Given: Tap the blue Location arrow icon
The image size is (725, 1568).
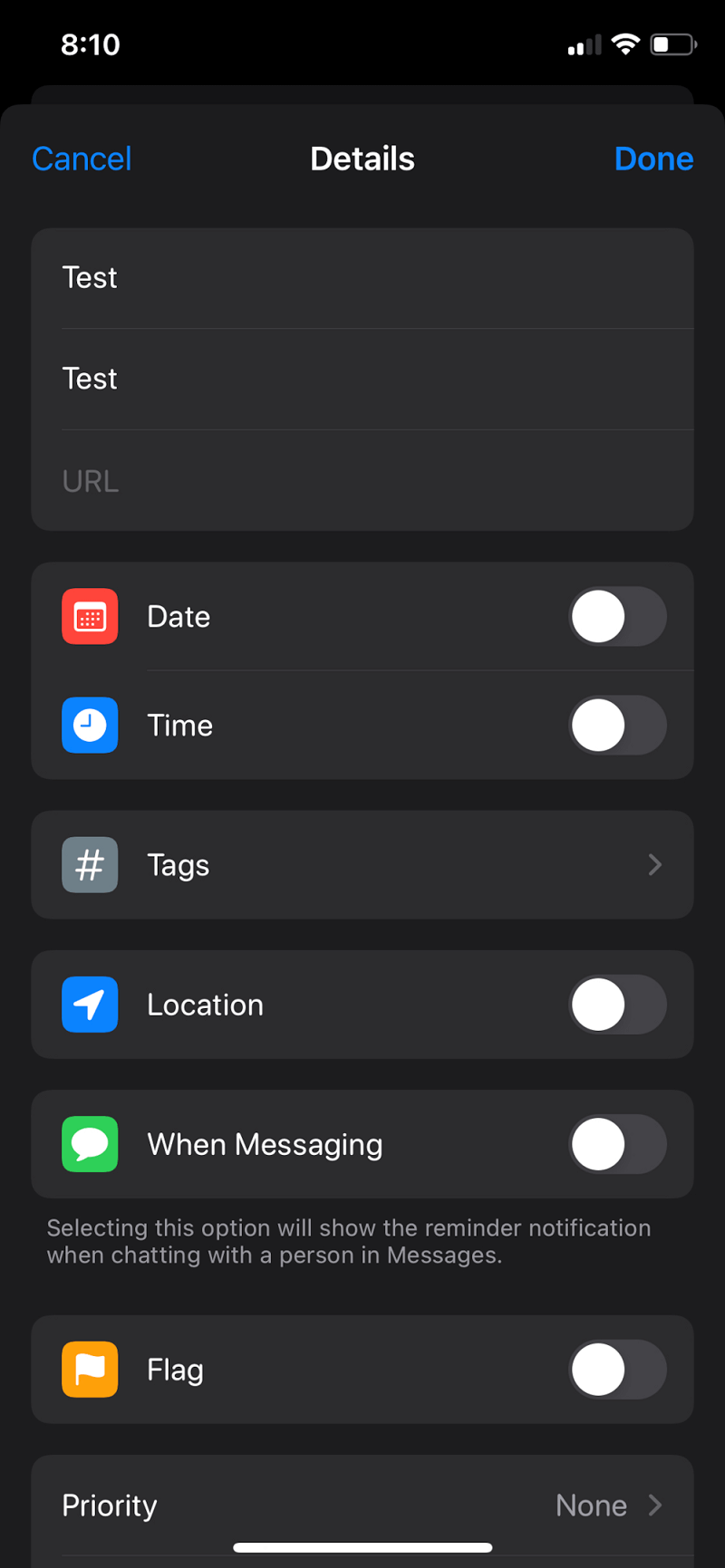Looking at the screenshot, I should 90,1005.
